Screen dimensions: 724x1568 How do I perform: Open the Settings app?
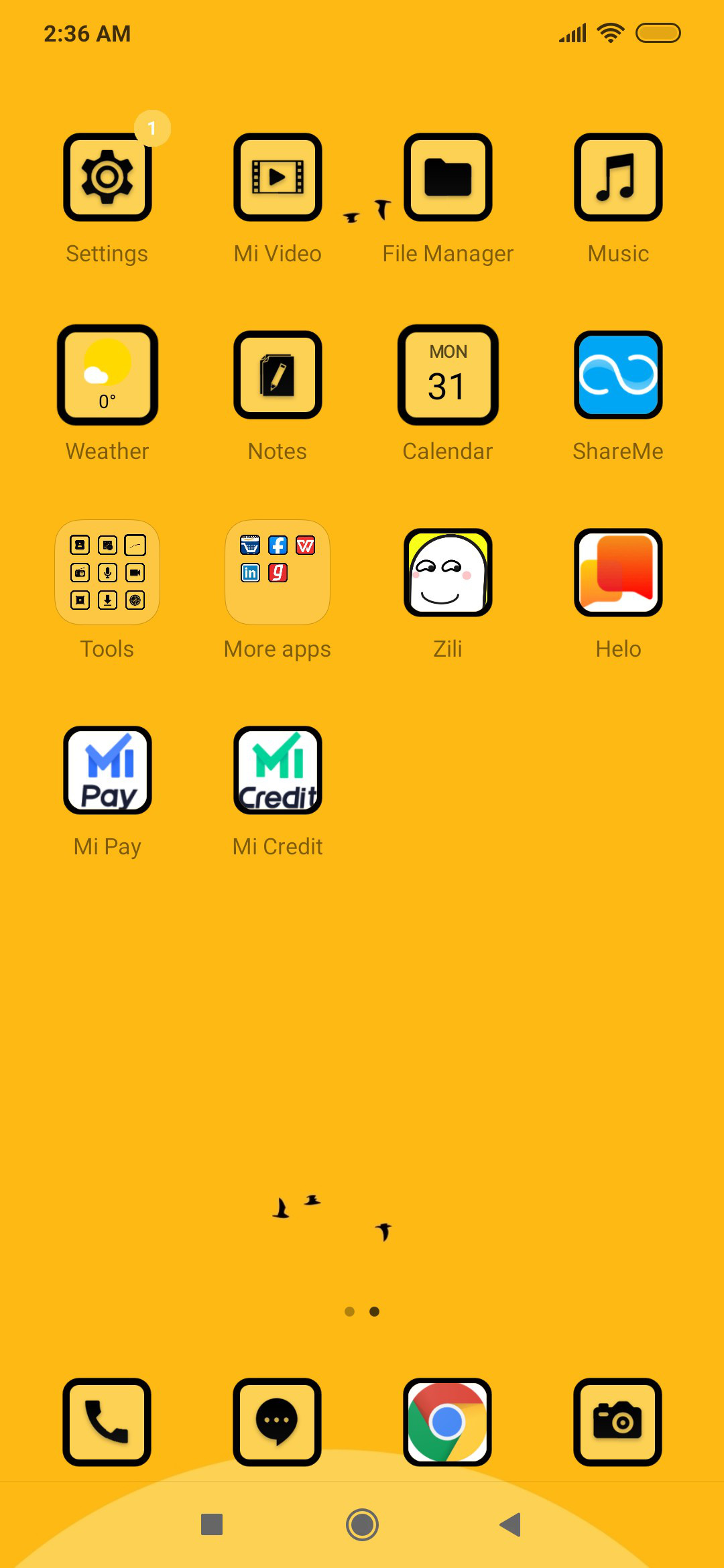(107, 178)
